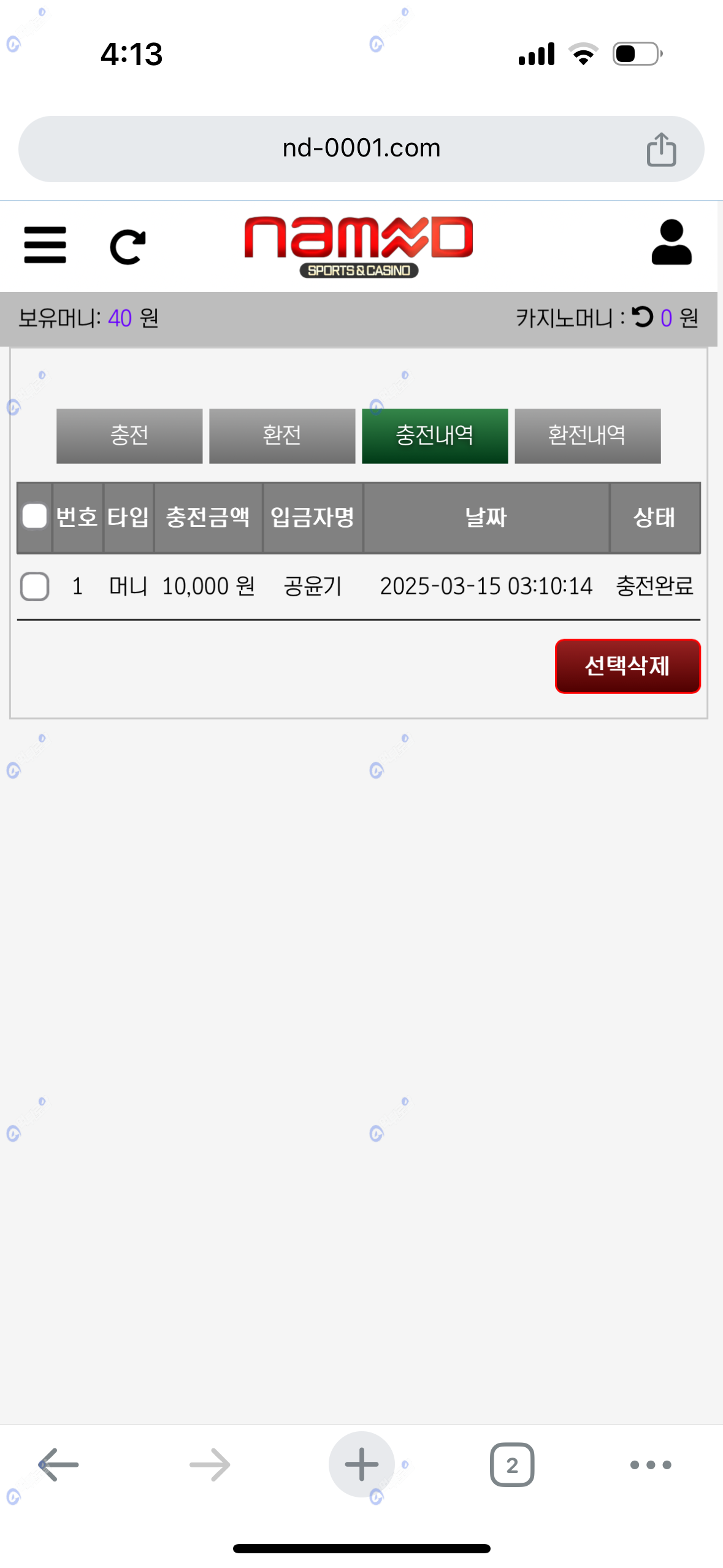This screenshot has width=723, height=1568.
Task: Tick the checkbox for entry number 1
Action: coord(34,586)
